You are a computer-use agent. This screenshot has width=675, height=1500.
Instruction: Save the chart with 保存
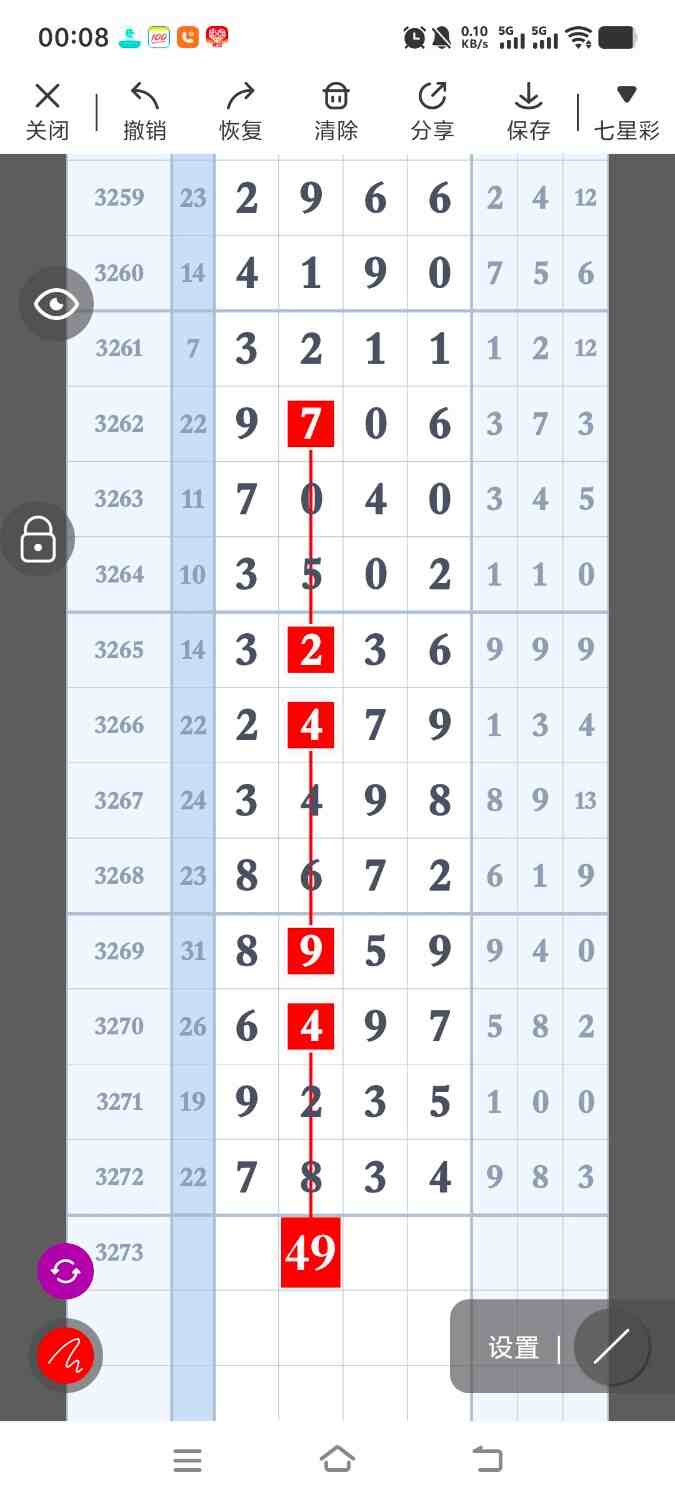click(528, 111)
